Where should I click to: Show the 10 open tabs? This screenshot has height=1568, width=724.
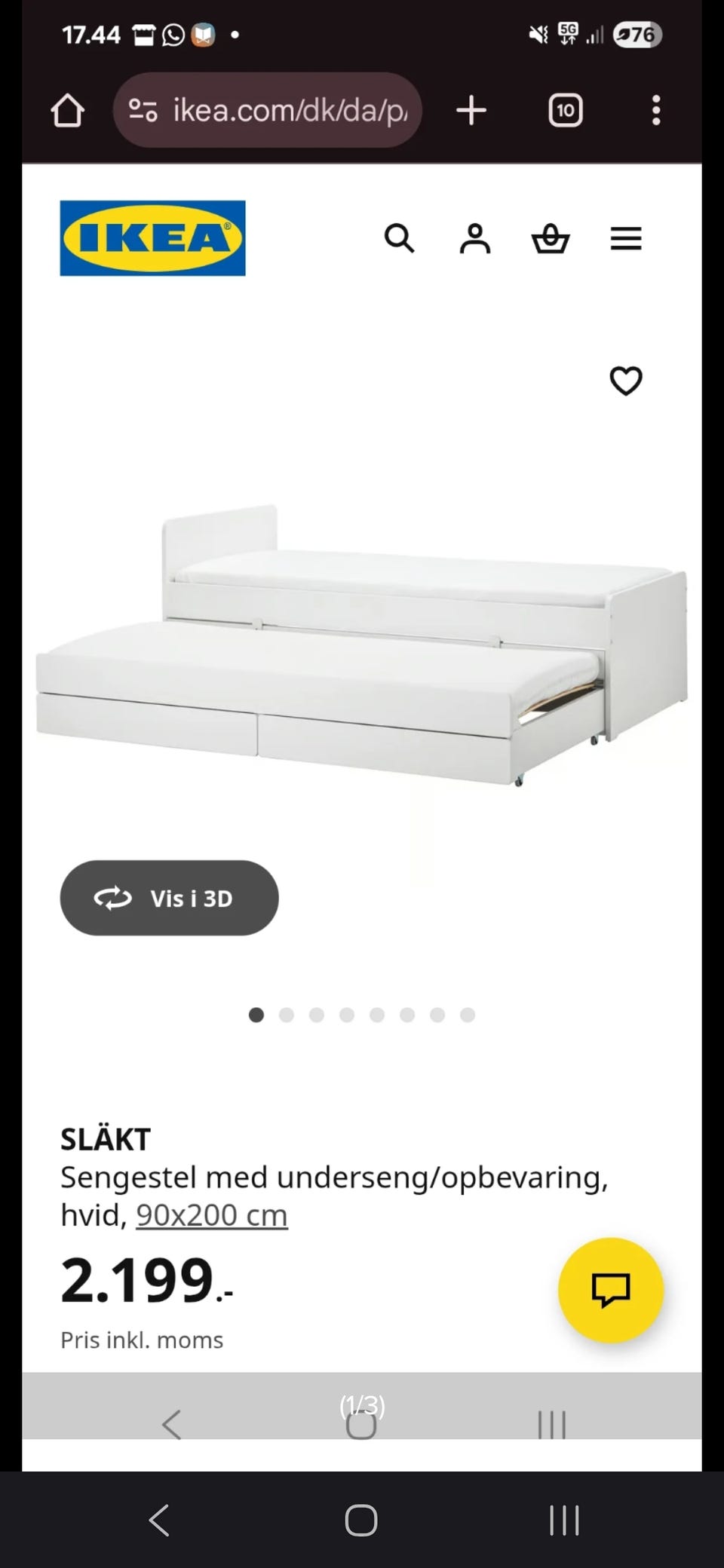[565, 111]
